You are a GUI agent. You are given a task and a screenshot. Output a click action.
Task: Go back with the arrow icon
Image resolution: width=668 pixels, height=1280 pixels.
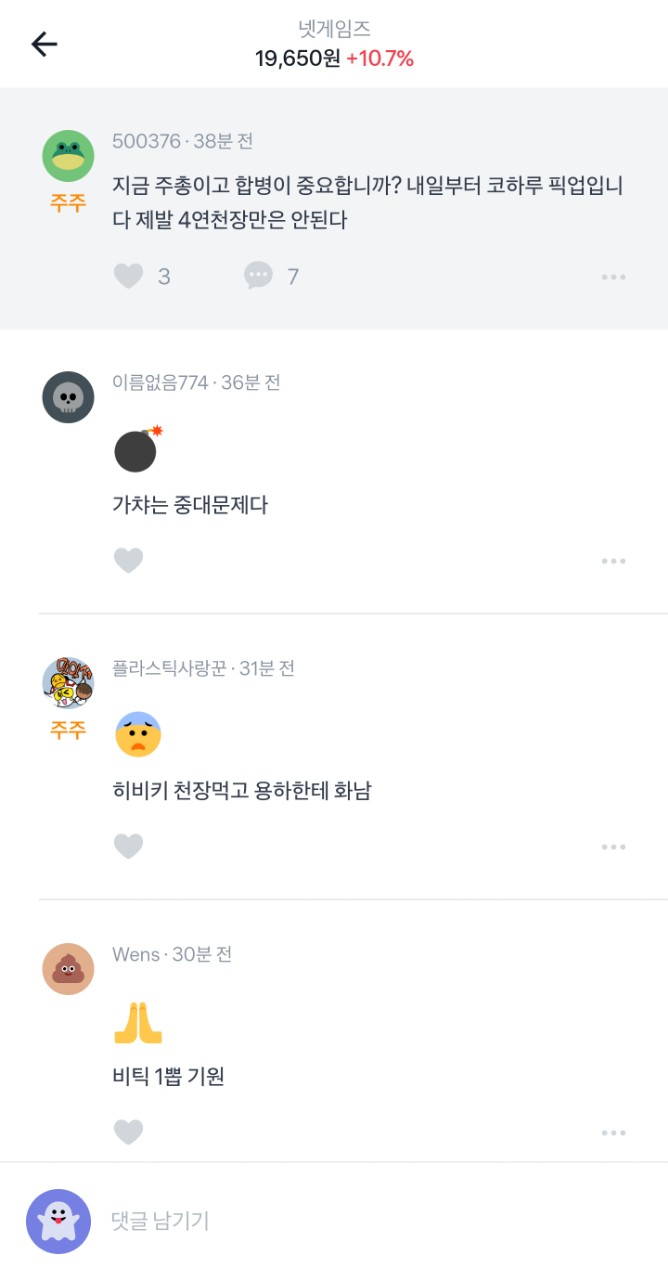[44, 44]
